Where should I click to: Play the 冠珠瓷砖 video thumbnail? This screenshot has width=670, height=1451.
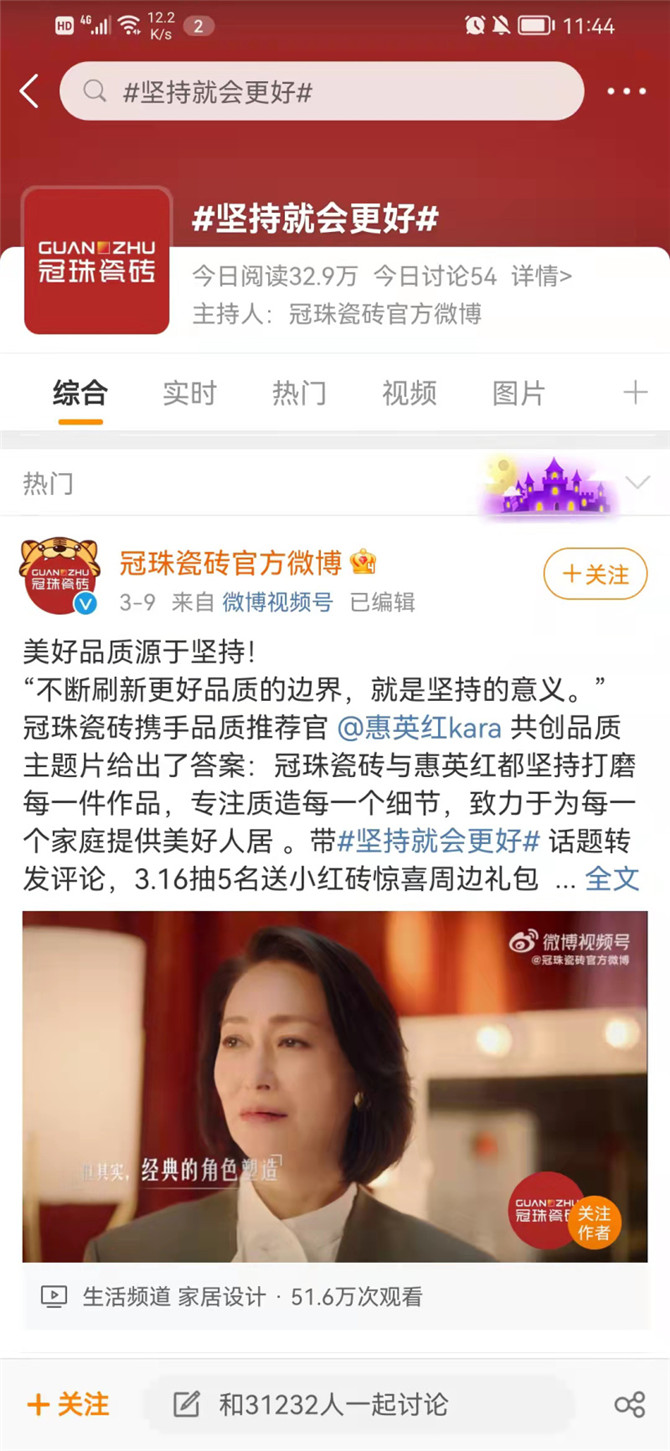point(300,1085)
